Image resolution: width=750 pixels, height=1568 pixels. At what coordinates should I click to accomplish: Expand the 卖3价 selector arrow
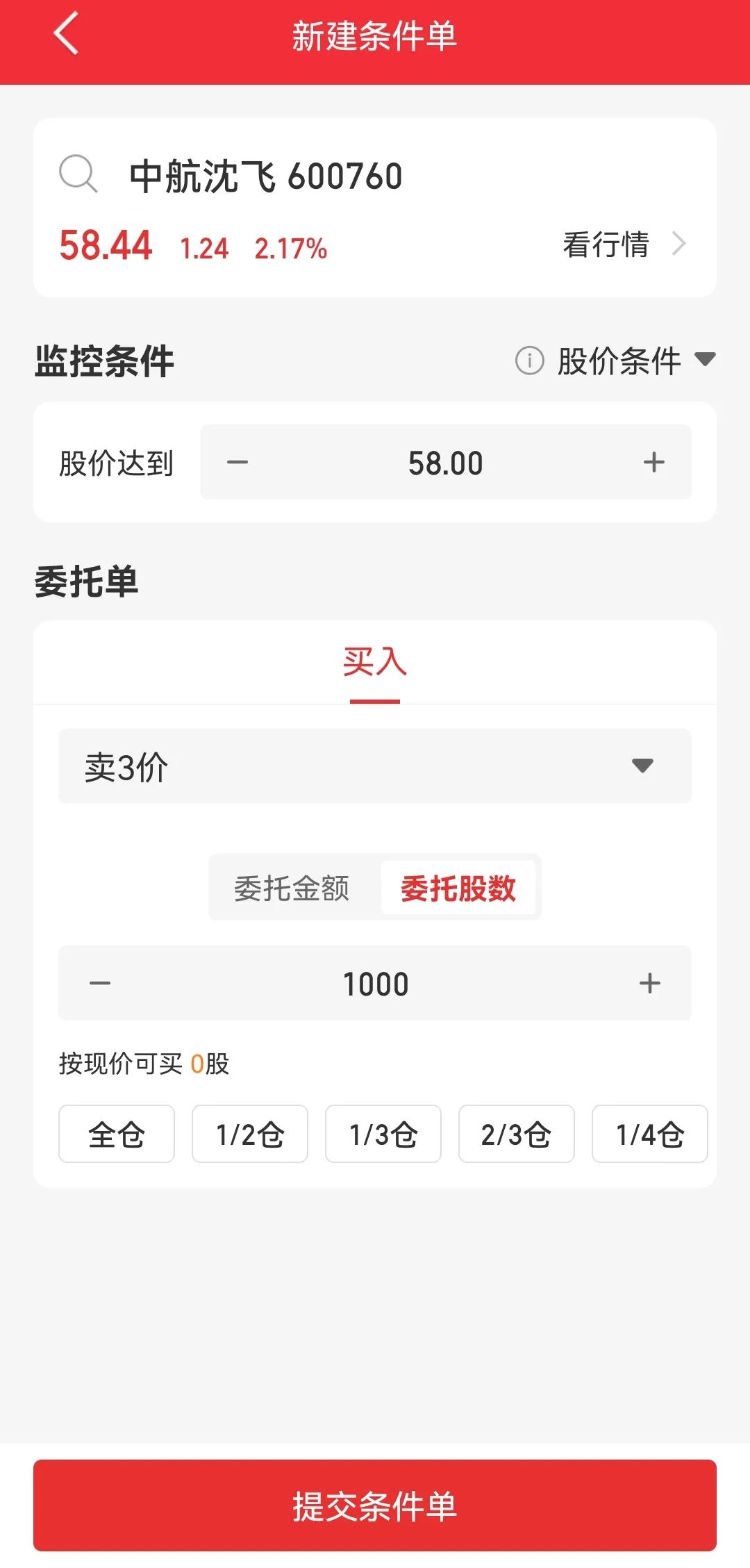642,767
